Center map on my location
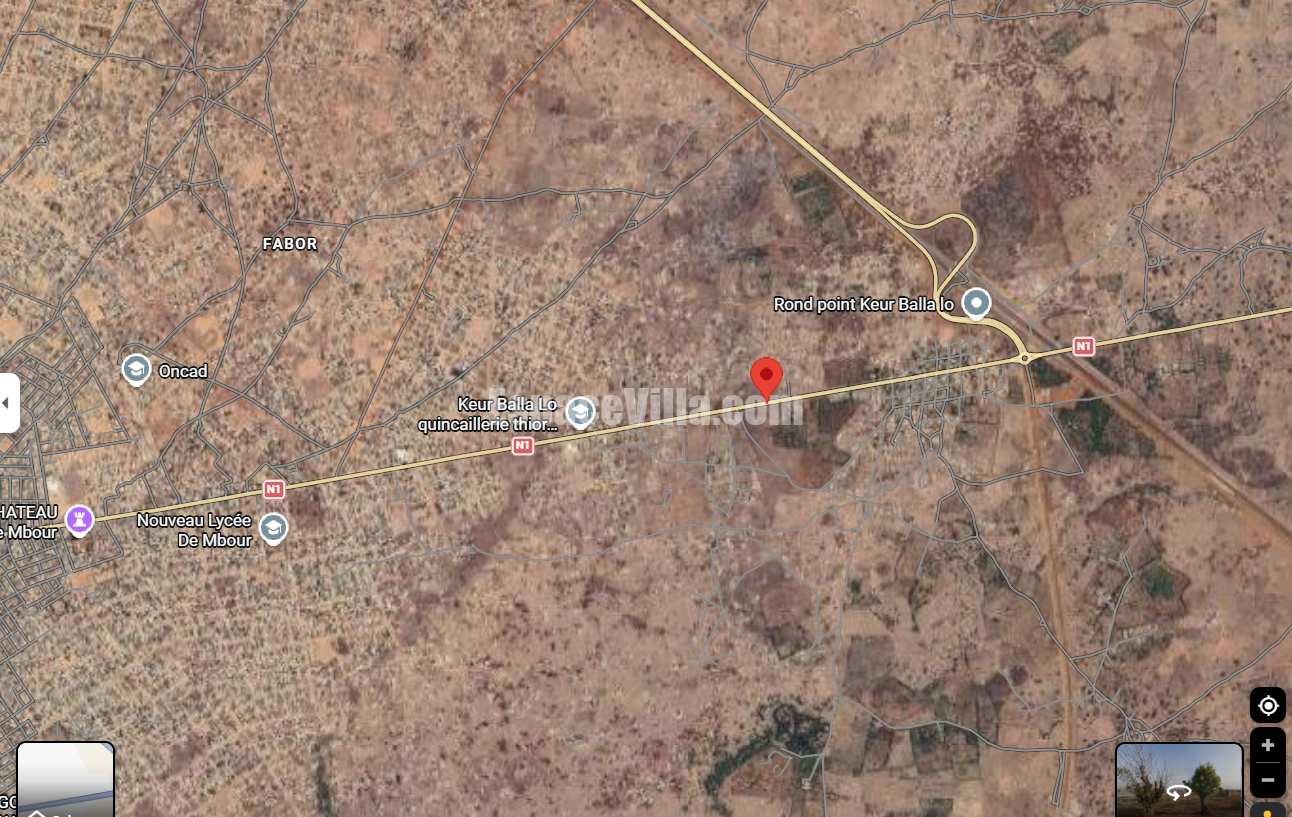 1267,706
